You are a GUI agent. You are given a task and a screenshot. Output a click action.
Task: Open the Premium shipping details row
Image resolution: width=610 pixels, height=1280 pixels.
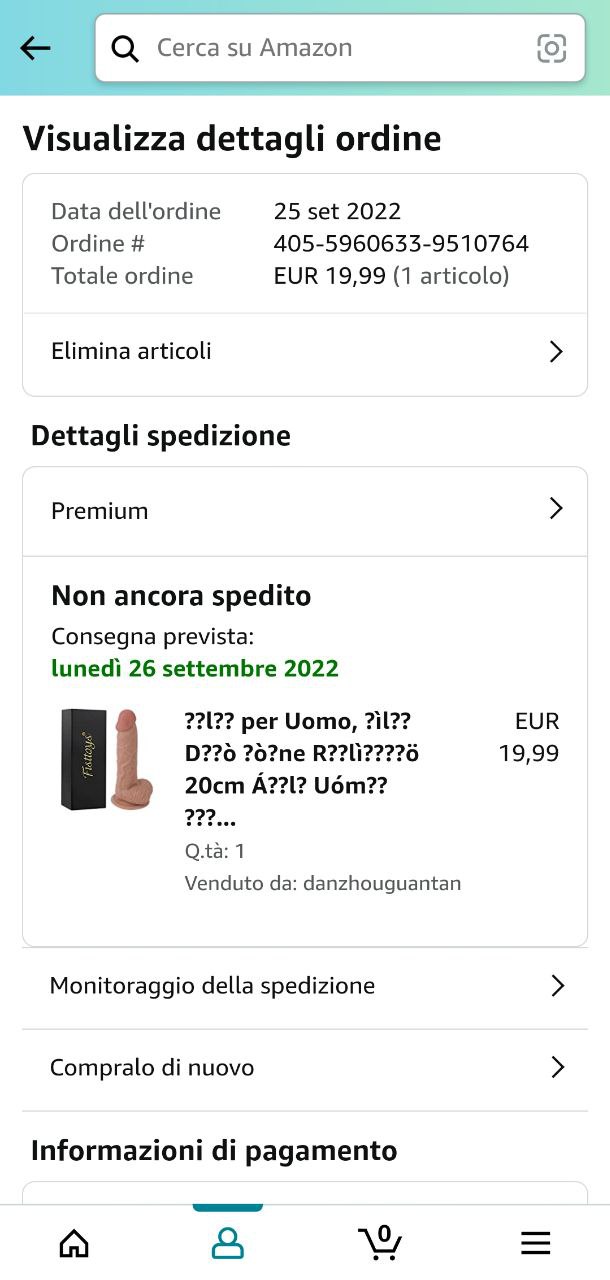tap(305, 511)
